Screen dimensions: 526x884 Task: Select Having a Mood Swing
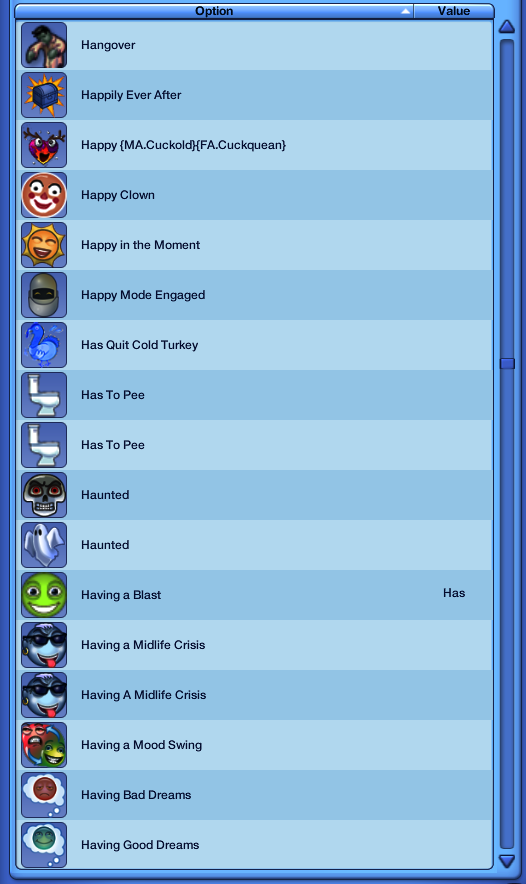255,745
